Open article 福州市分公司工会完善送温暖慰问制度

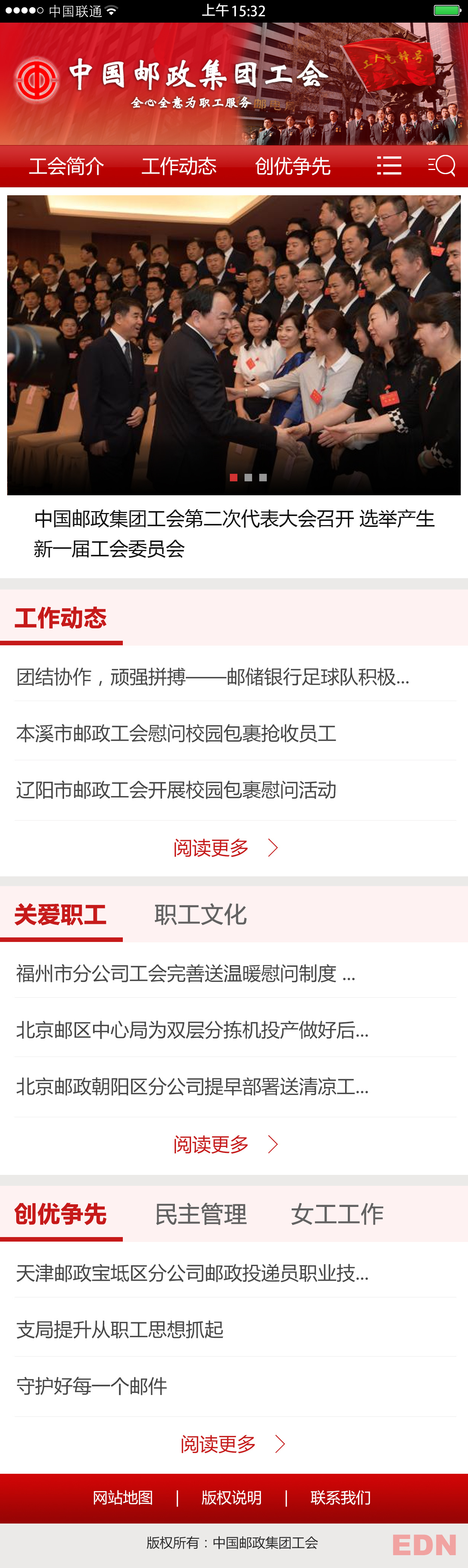(186, 973)
